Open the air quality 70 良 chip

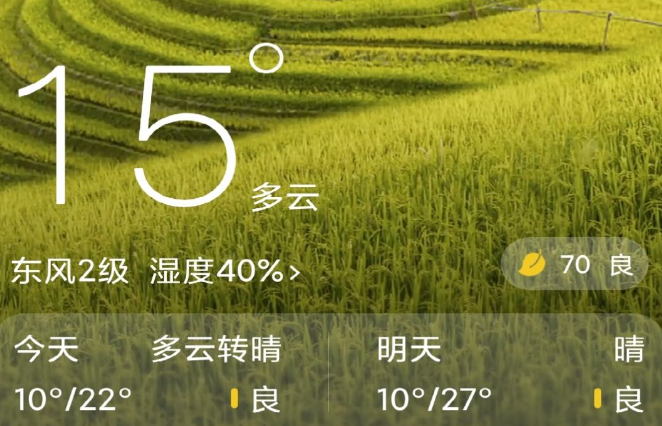point(575,265)
